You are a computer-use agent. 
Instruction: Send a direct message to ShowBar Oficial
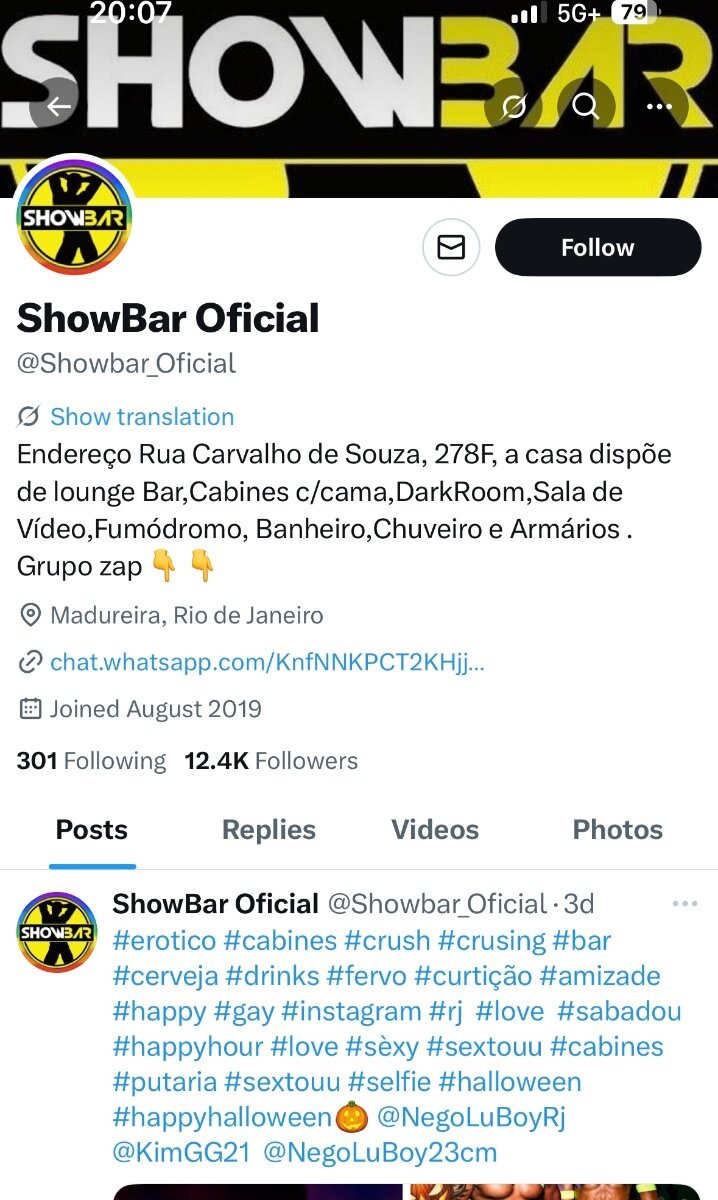(451, 247)
